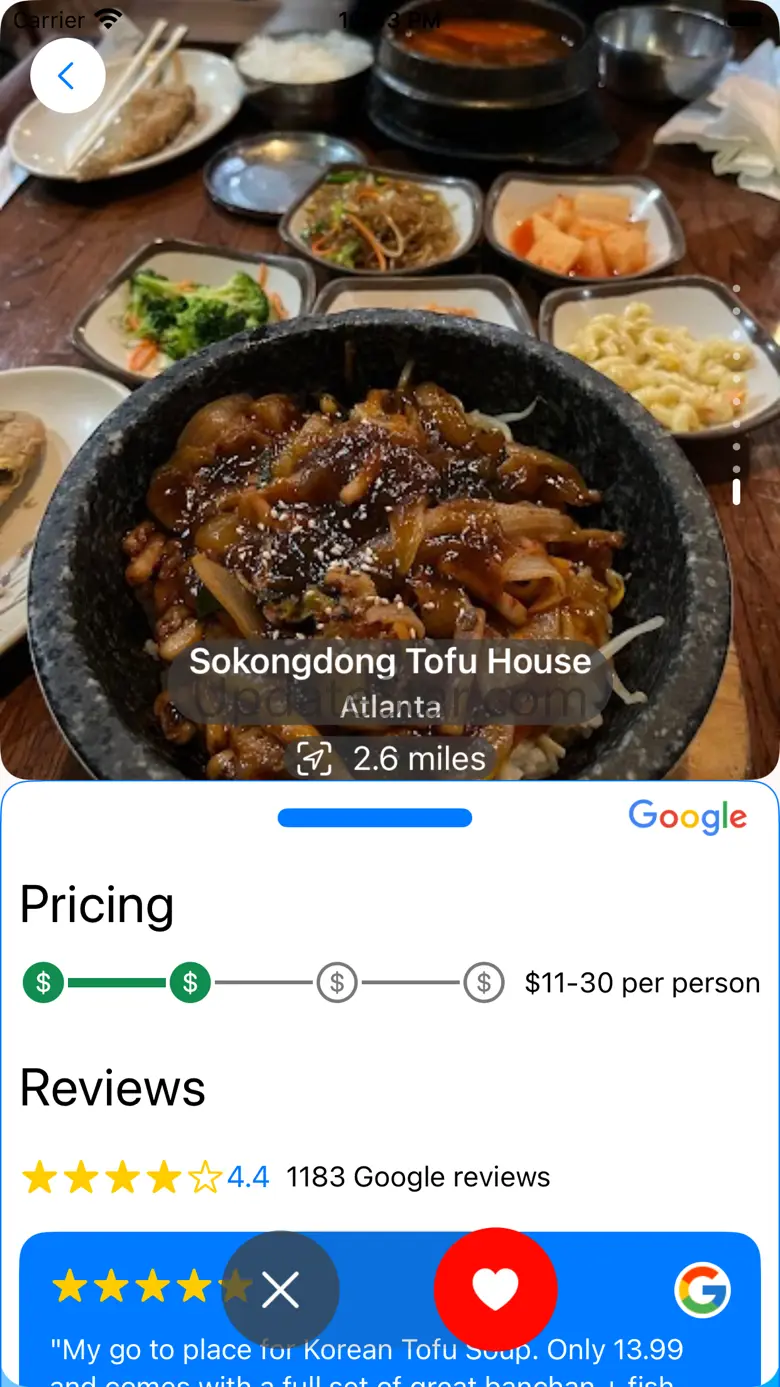Tap the vertical photo page indicator
The width and height of the screenshot is (780, 1387).
[x=736, y=395]
